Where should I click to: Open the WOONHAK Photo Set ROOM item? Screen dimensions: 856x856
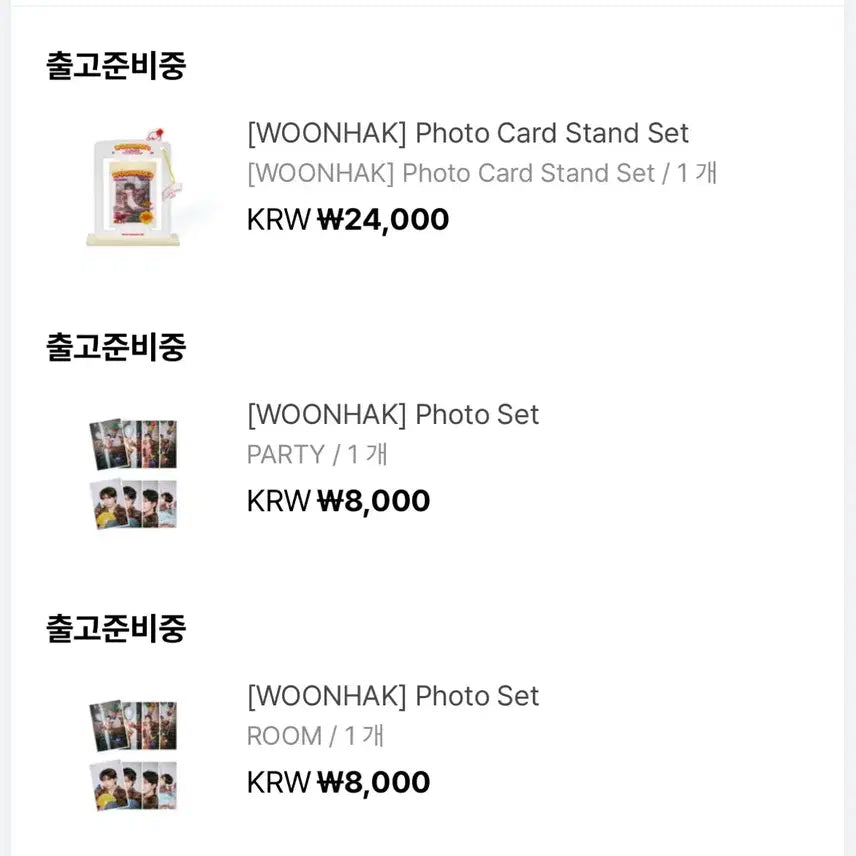click(x=392, y=695)
